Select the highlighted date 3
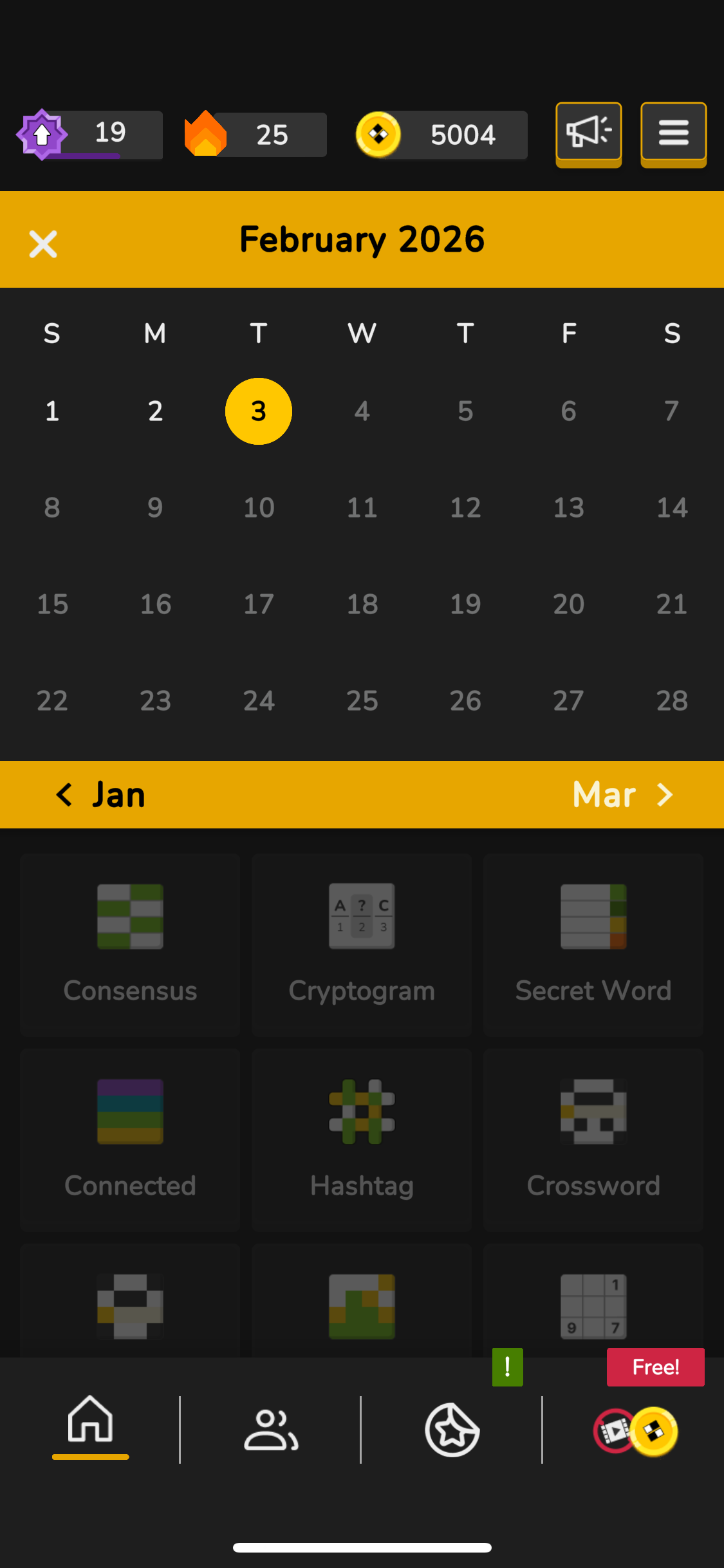The height and width of the screenshot is (1568, 724). pyautogui.click(x=259, y=411)
